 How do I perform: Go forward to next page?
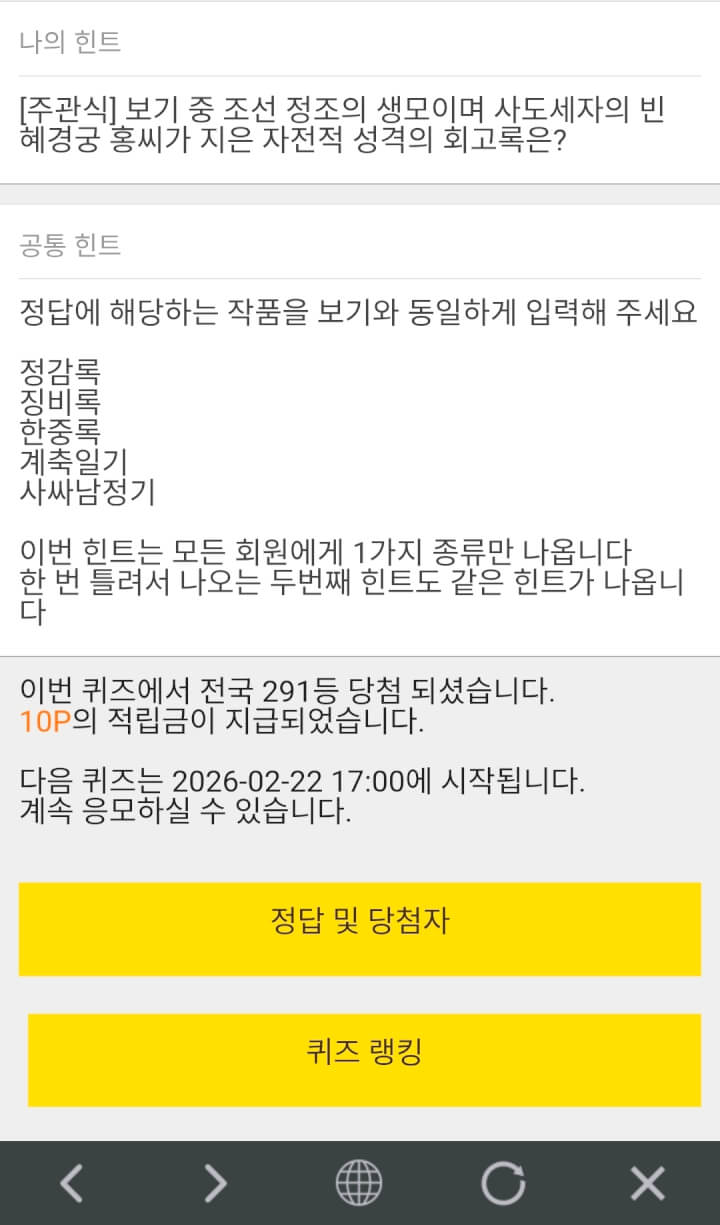[x=215, y=1184]
